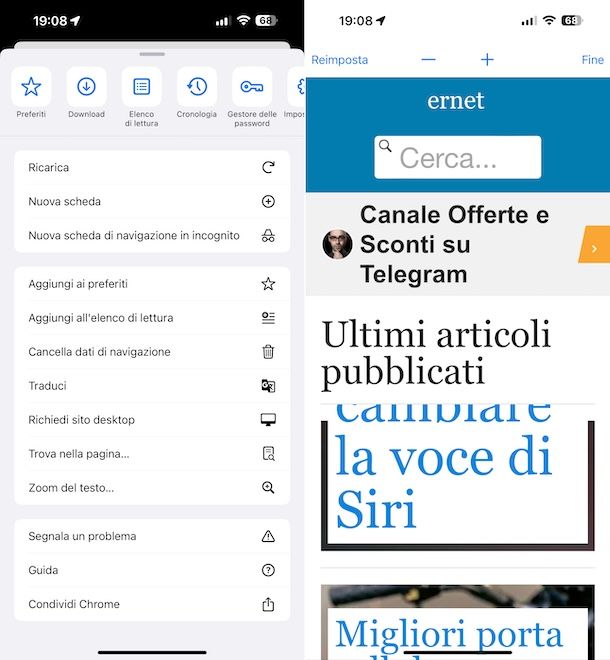Decrease text zoom with minus
This screenshot has height=660, width=610.
(428, 60)
